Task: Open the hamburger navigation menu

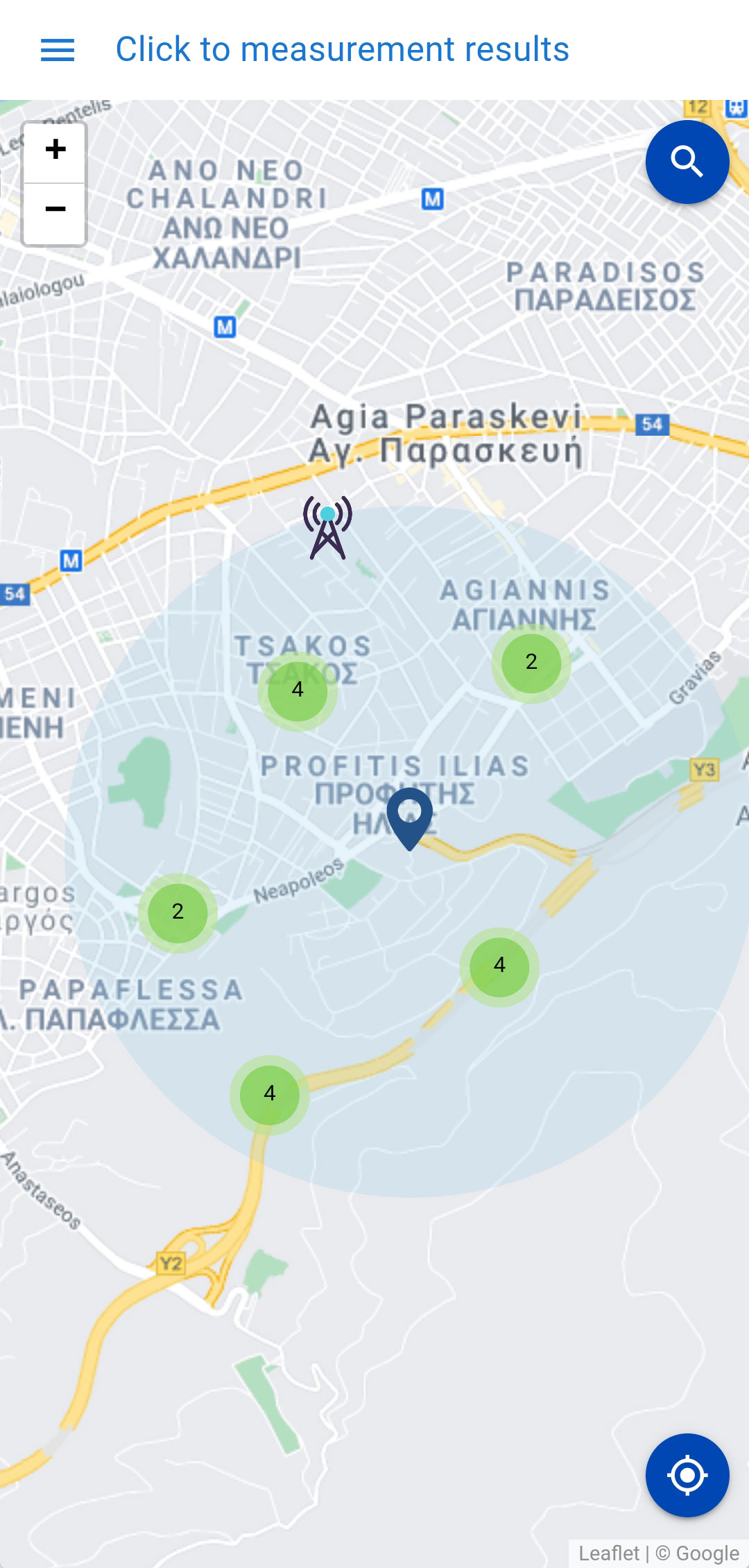Action: pyautogui.click(x=58, y=50)
